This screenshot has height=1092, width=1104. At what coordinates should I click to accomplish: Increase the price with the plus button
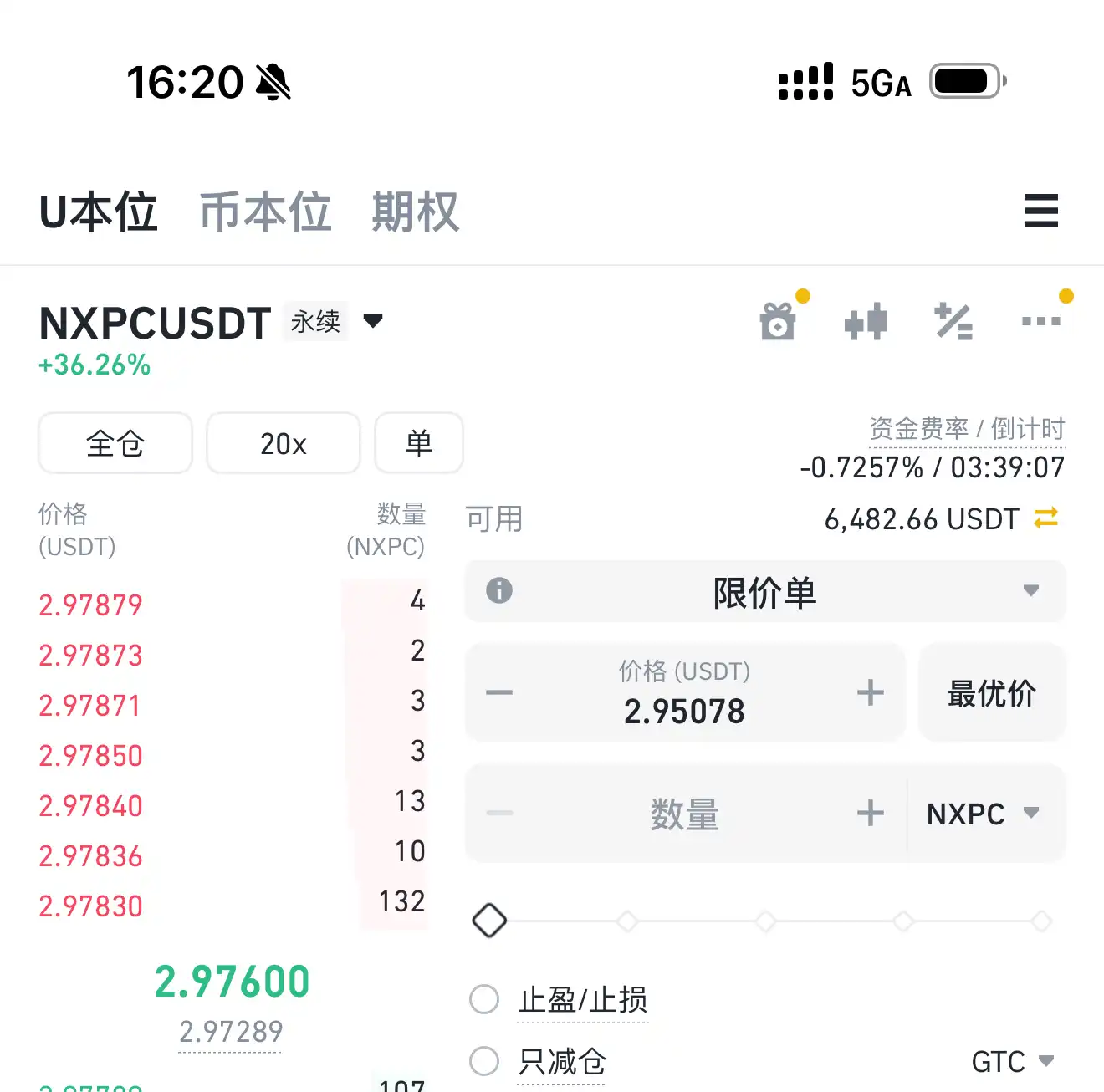(870, 692)
